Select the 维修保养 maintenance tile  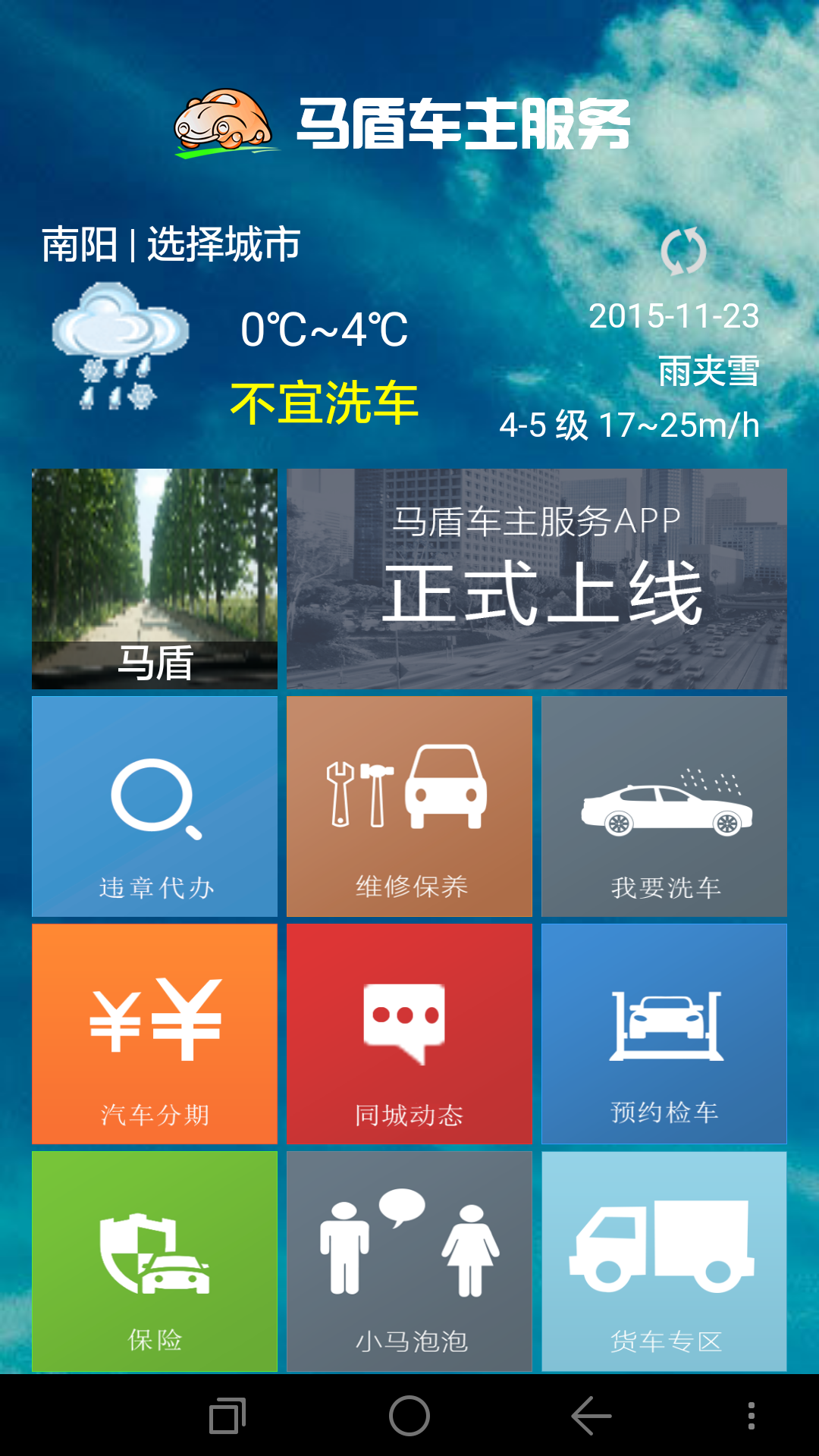409,806
